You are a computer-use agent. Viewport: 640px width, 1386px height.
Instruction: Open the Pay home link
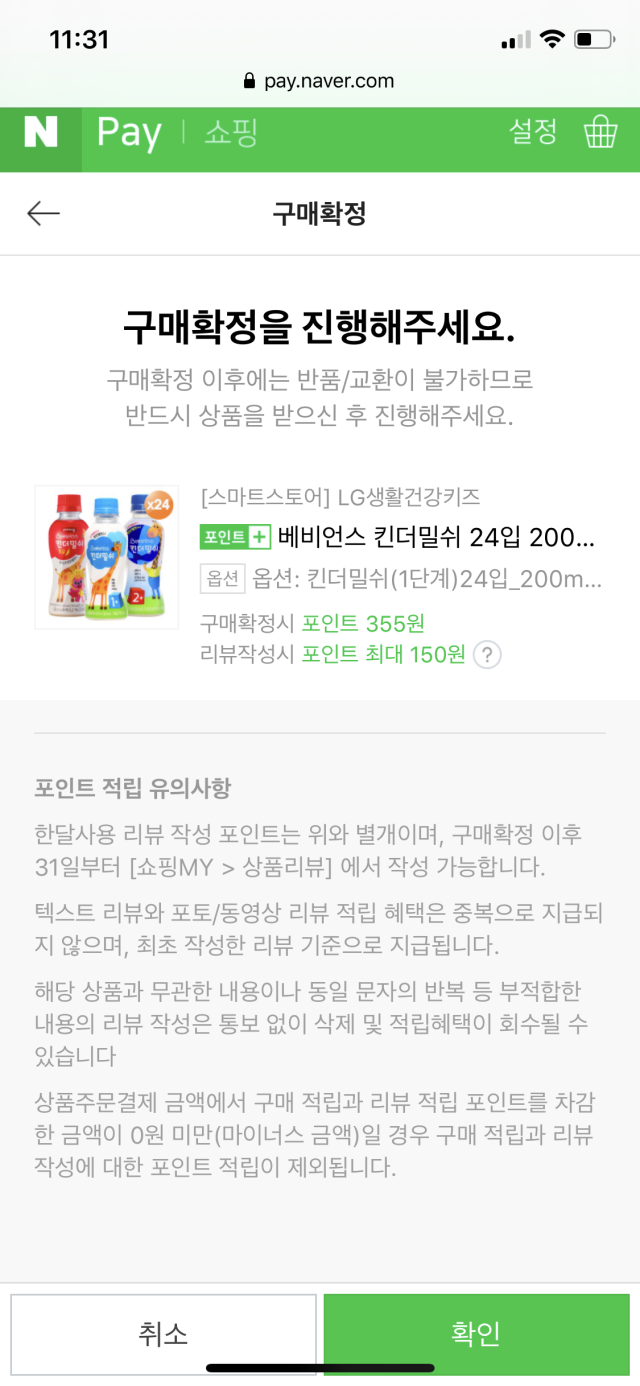tap(129, 133)
